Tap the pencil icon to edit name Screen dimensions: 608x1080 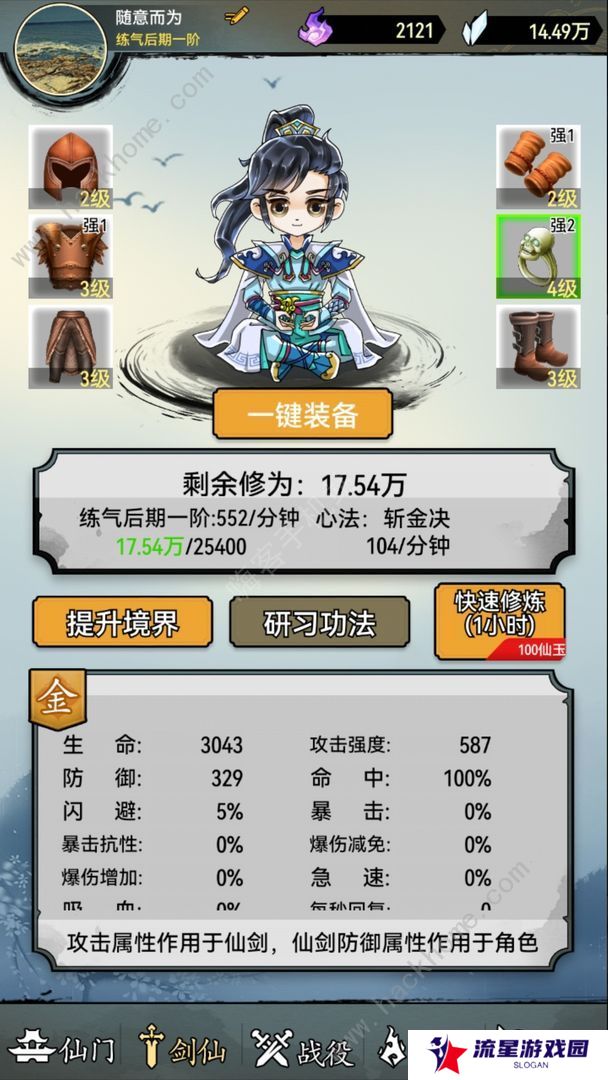coord(236,15)
